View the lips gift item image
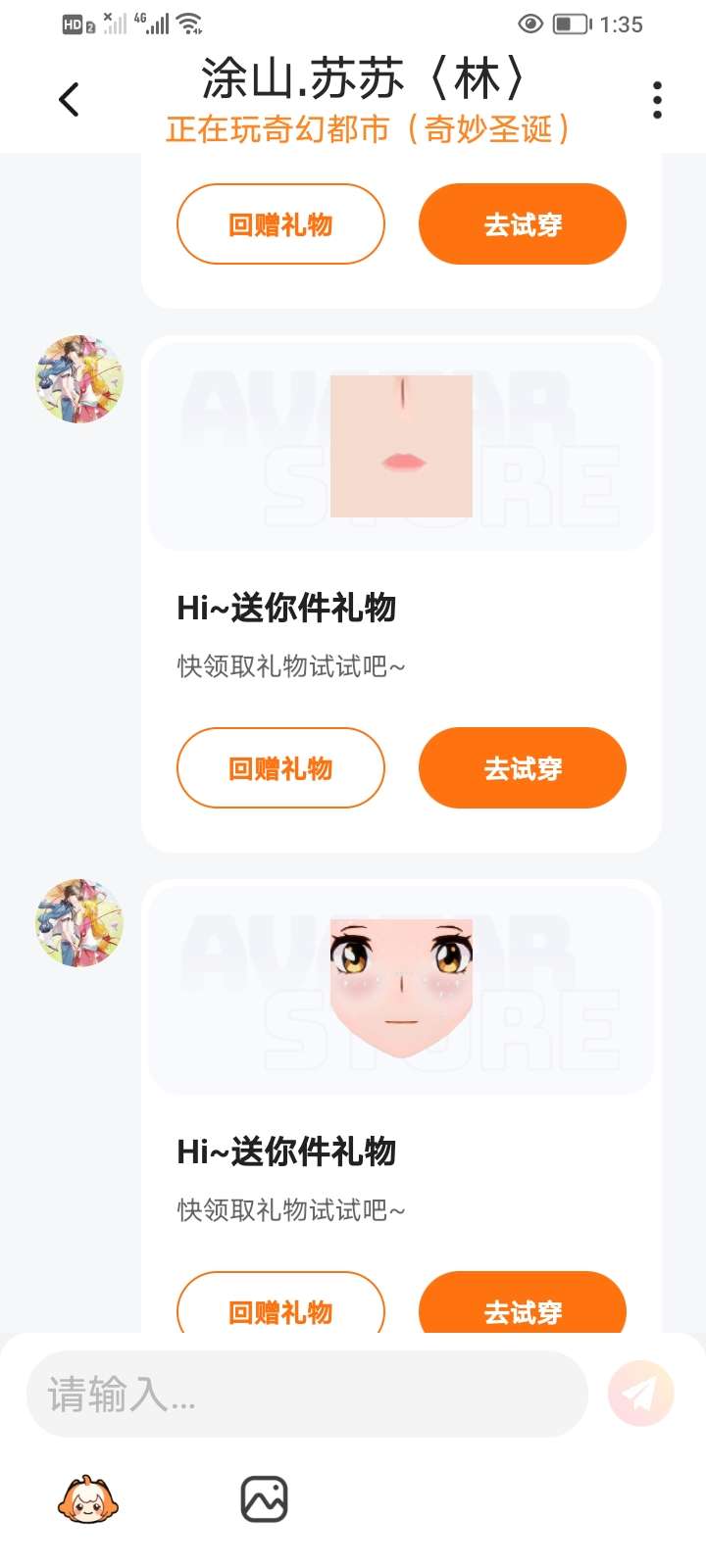The image size is (706, 1568). click(401, 446)
